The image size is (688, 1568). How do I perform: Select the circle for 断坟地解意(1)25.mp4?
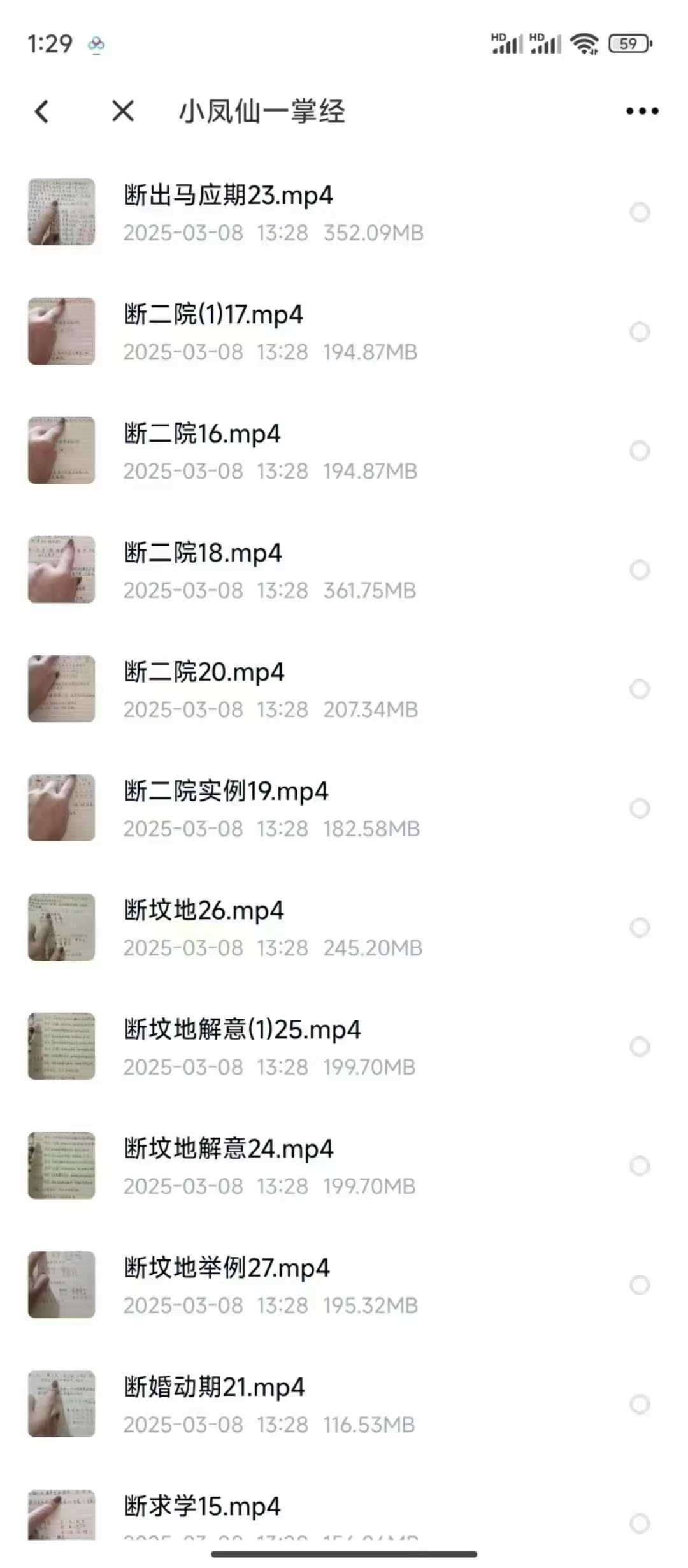640,1047
